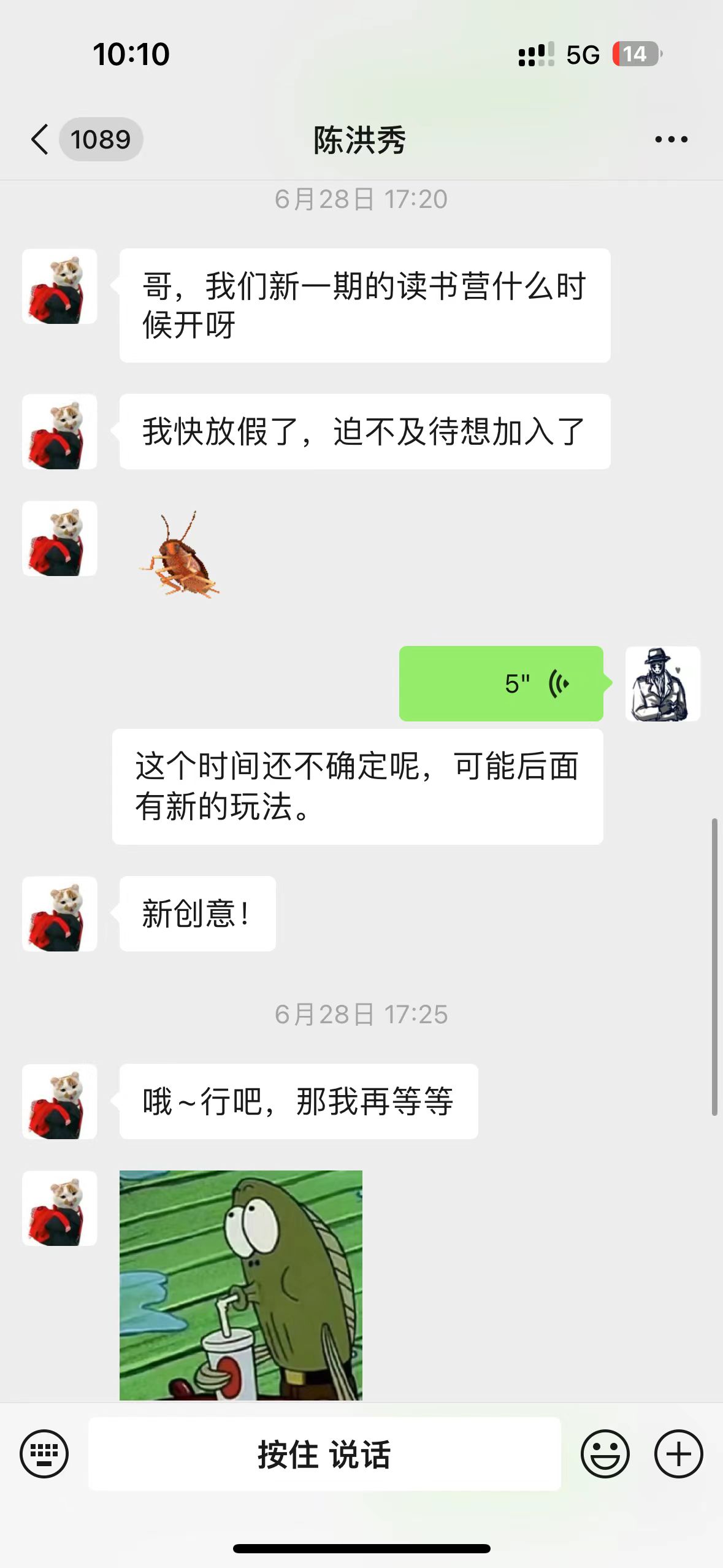Tap the 按住 说话 hold-to-talk button
Image resolution: width=723 pixels, height=1568 pixels.
coord(324,1453)
